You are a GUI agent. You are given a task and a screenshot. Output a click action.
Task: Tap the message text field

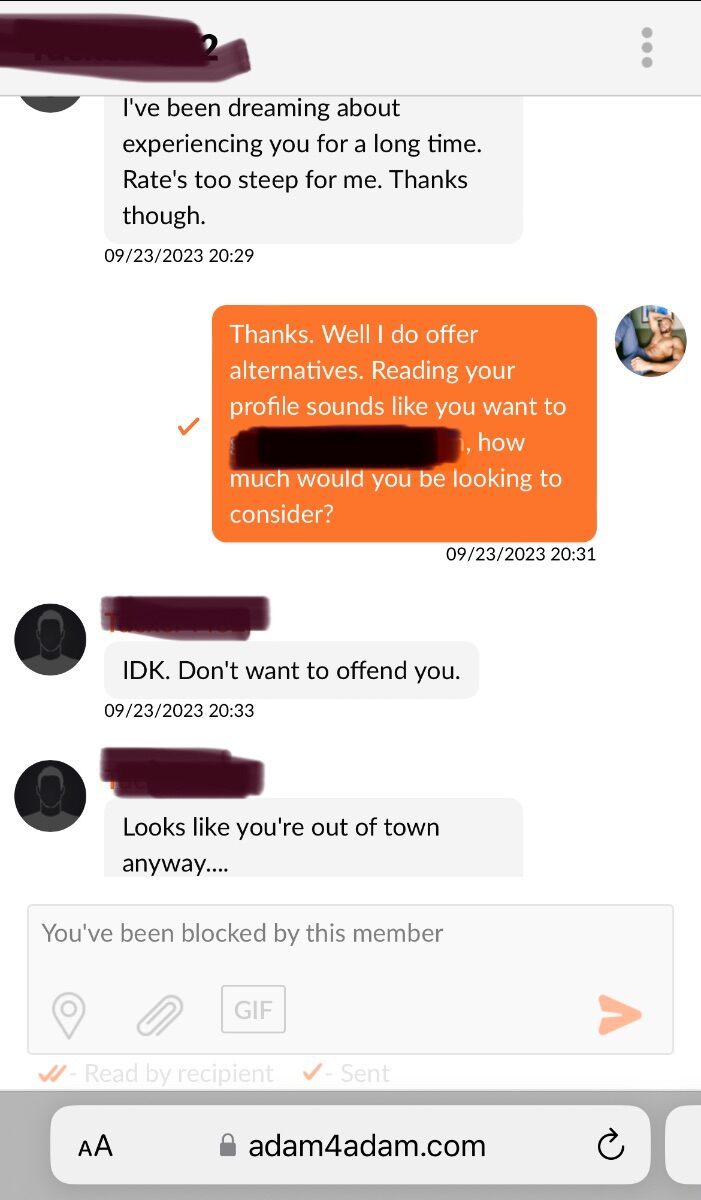[x=350, y=934]
